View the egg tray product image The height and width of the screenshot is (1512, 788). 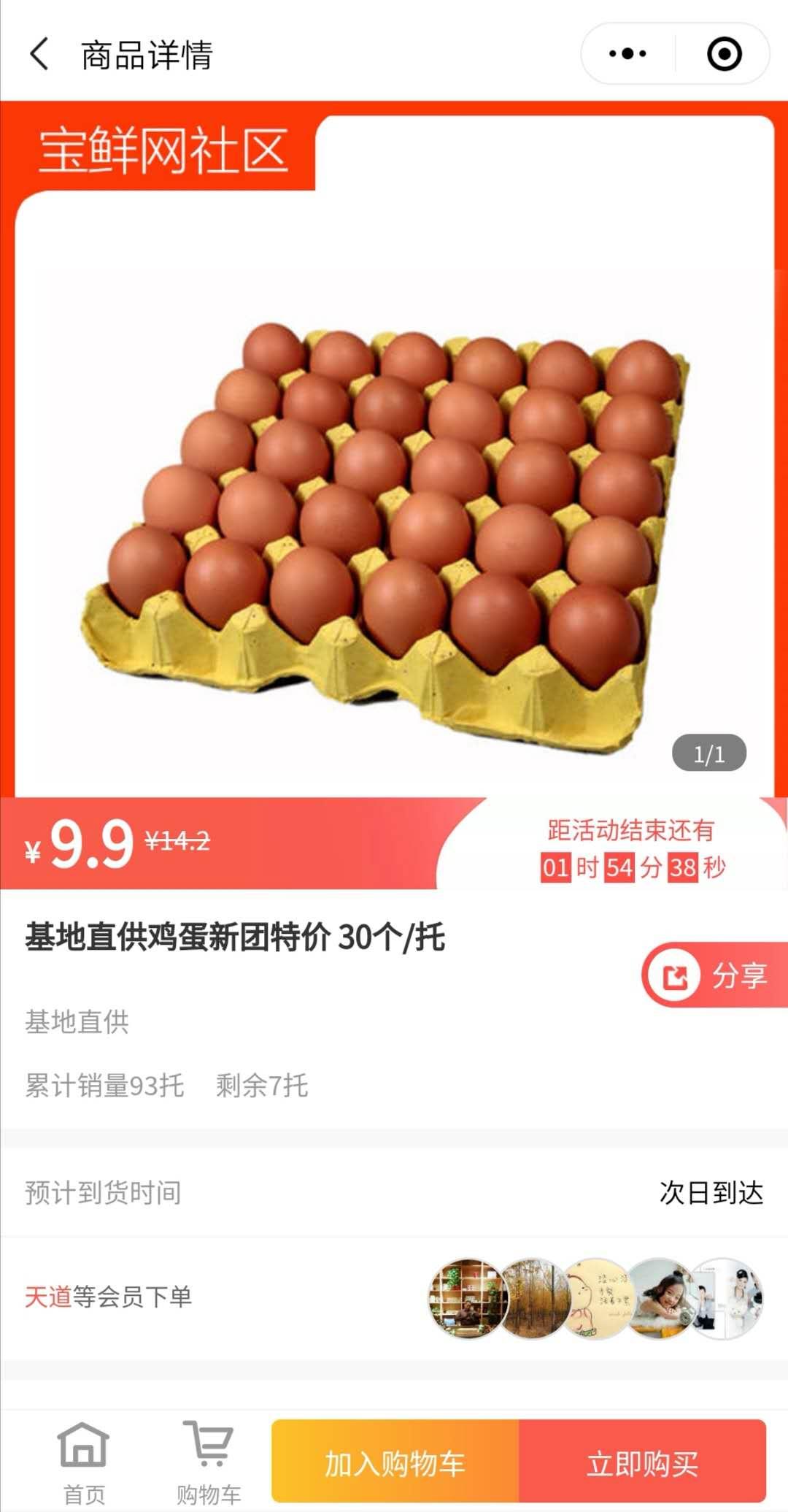[x=394, y=511]
